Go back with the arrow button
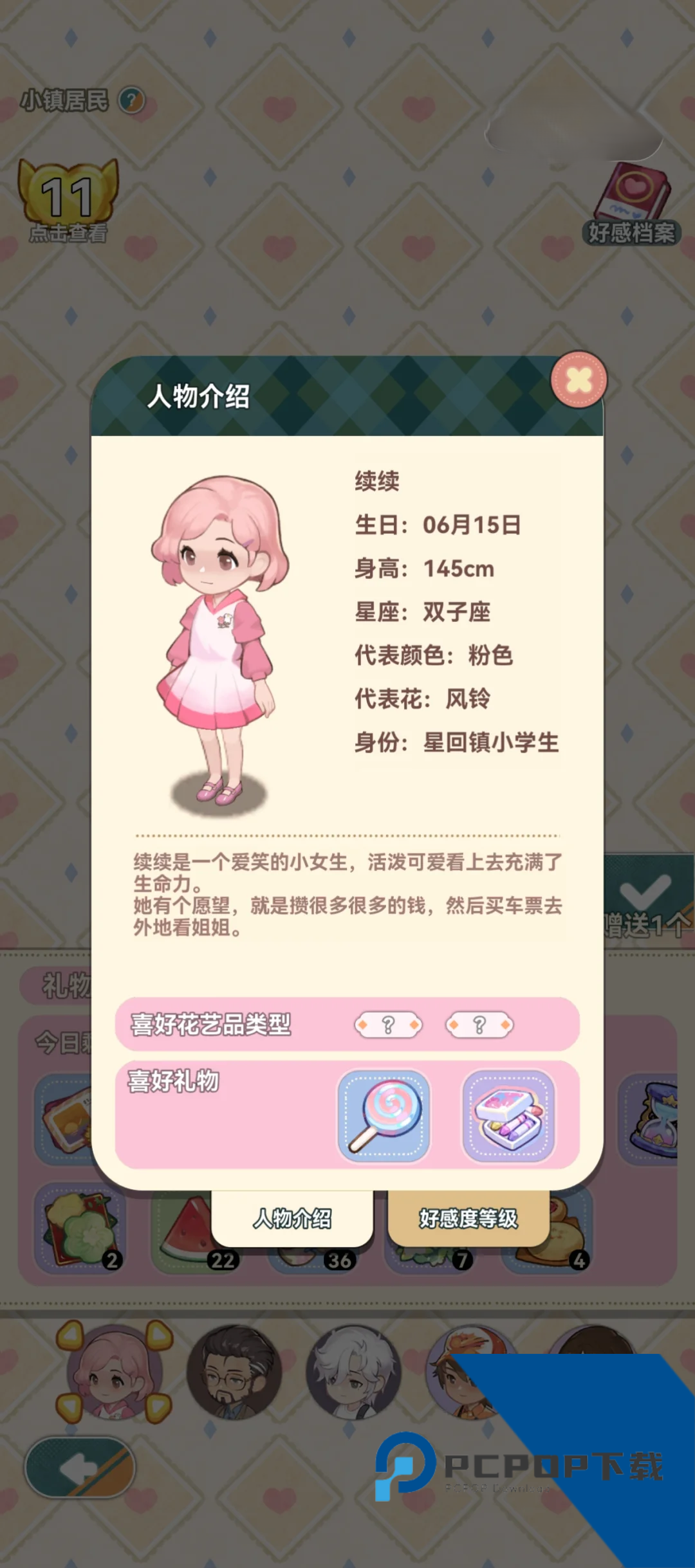The image size is (695, 1568). point(80,1469)
